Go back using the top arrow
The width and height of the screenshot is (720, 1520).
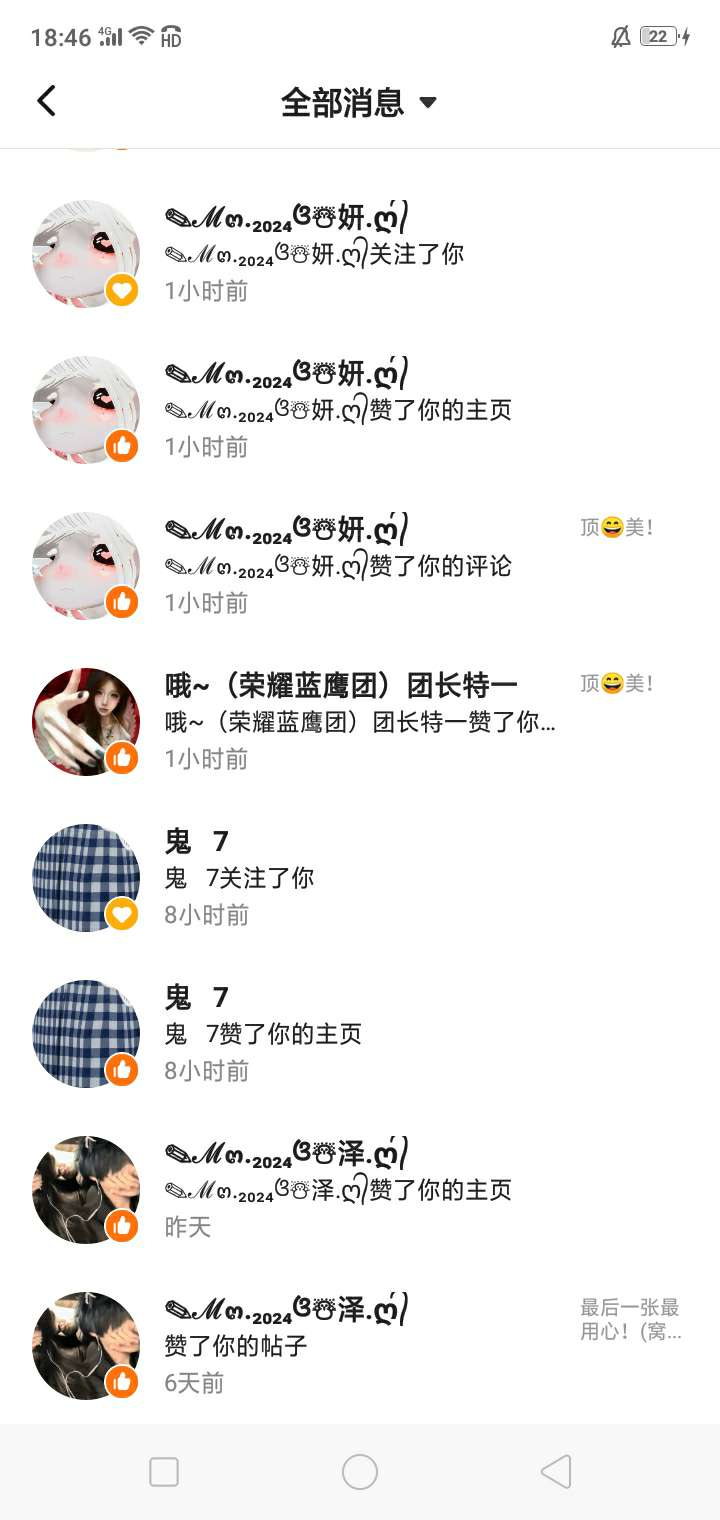coord(46,101)
